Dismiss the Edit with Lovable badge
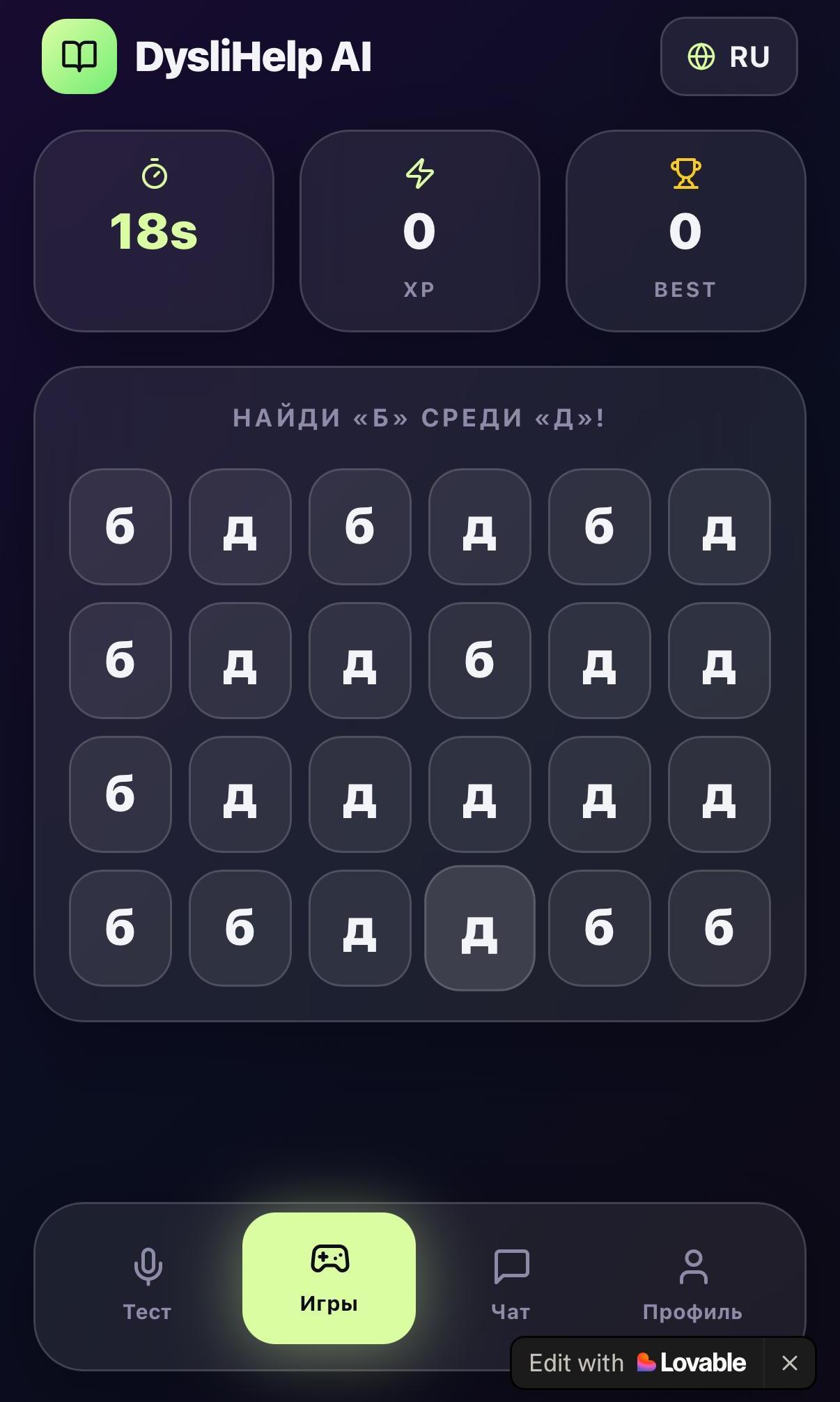This screenshot has height=1402, width=840. (789, 1363)
